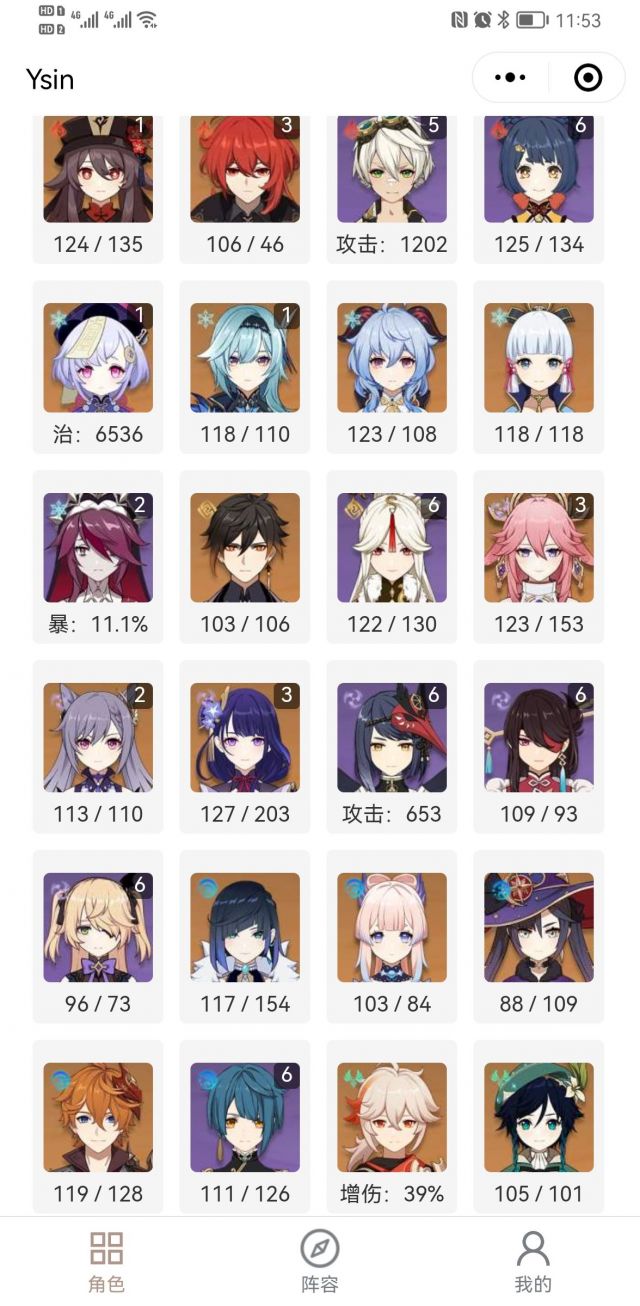Viewport: 640px width, 1306px height.
Task: Select the 角色 tab
Action: [106, 1261]
